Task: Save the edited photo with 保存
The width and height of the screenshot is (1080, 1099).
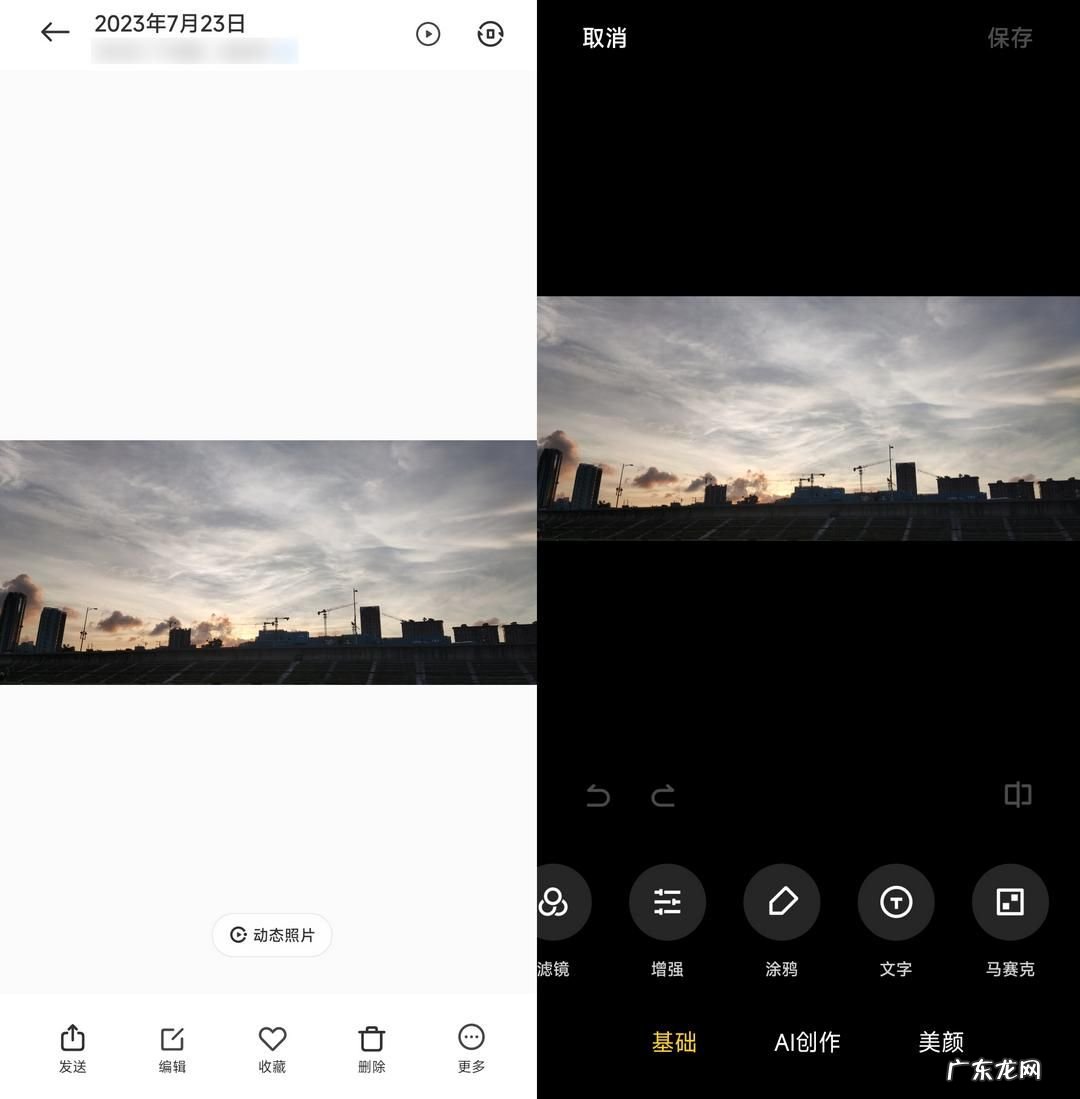Action: 1009,38
